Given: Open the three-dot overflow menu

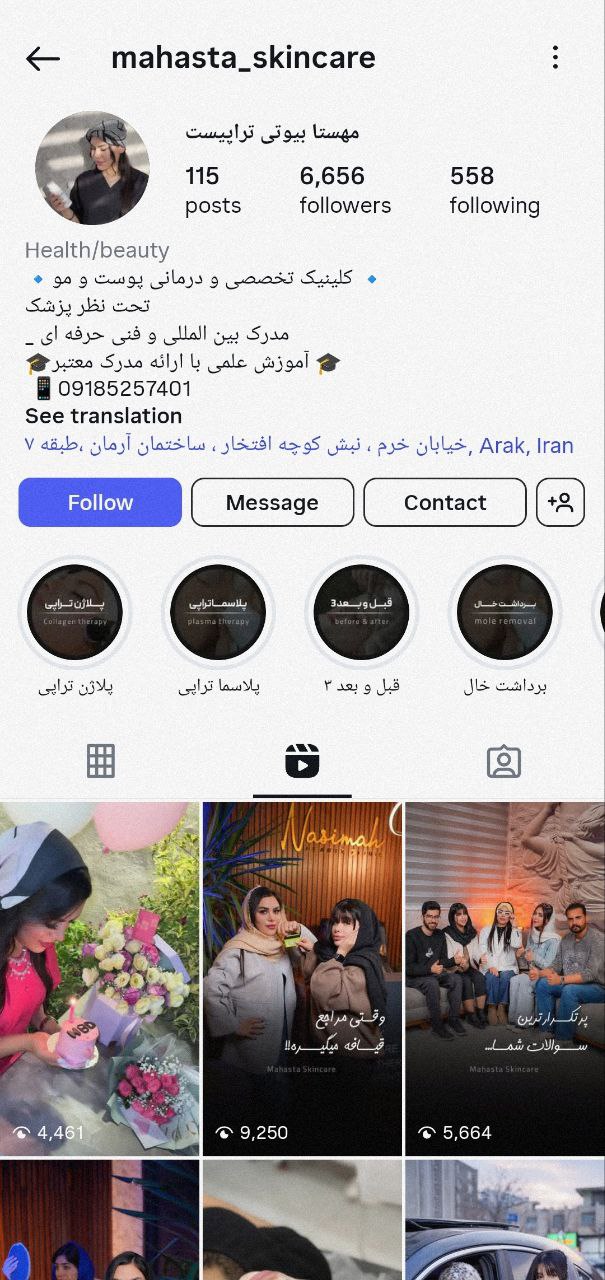Looking at the screenshot, I should (x=555, y=58).
